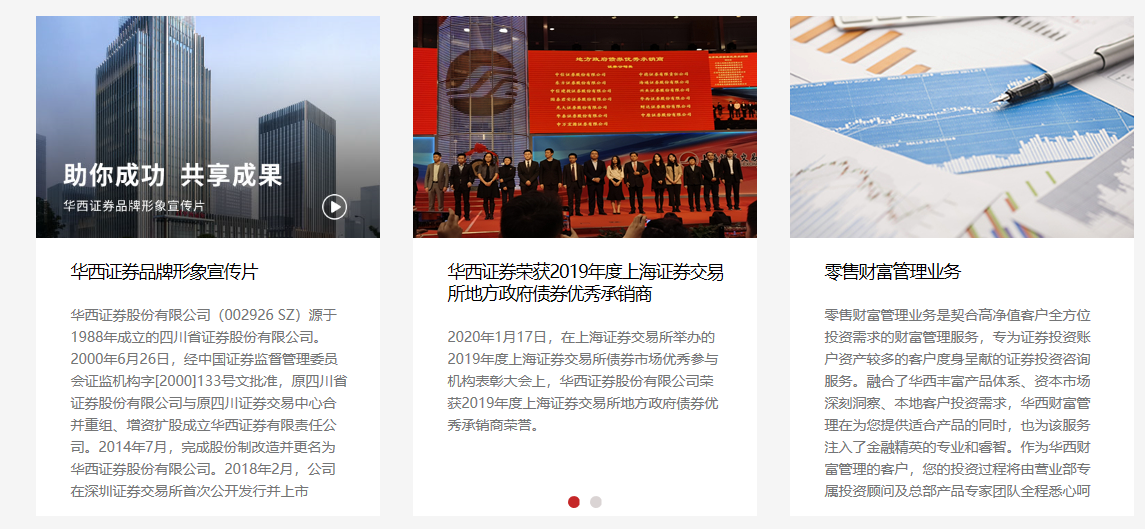The width and height of the screenshot is (1145, 529).
Task: Select the second carousel page dot
Action: click(596, 502)
